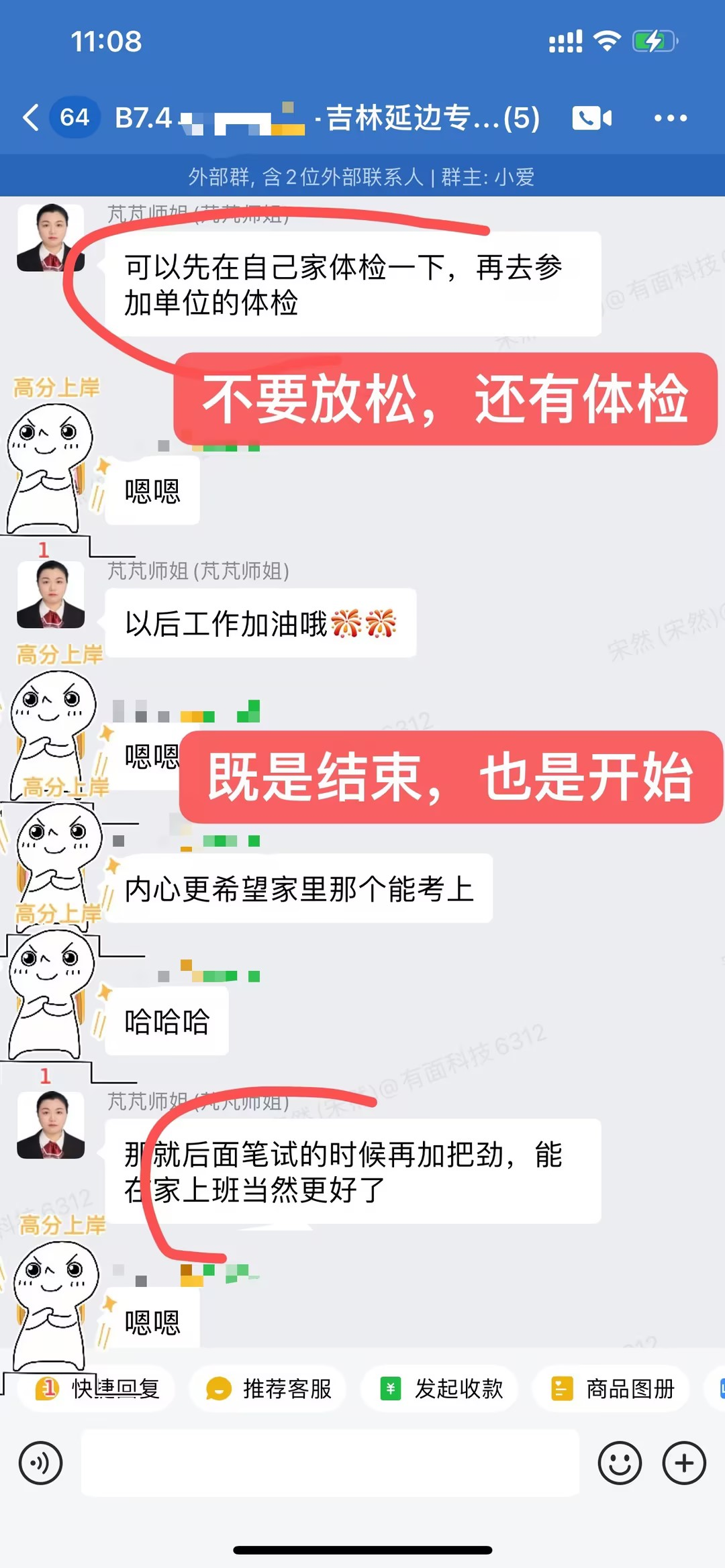
Task: Focus the message text field
Action: [x=329, y=1463]
